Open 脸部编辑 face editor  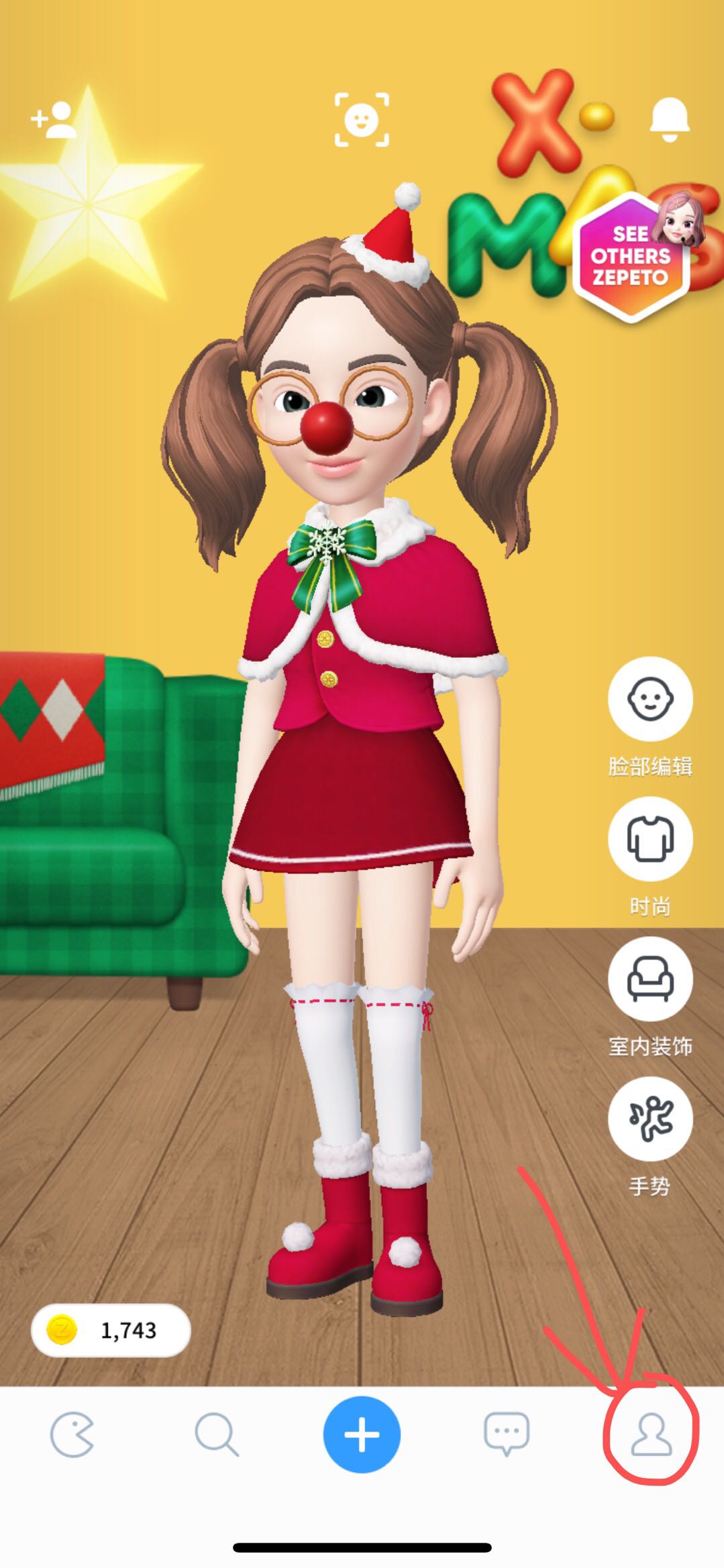[650, 699]
